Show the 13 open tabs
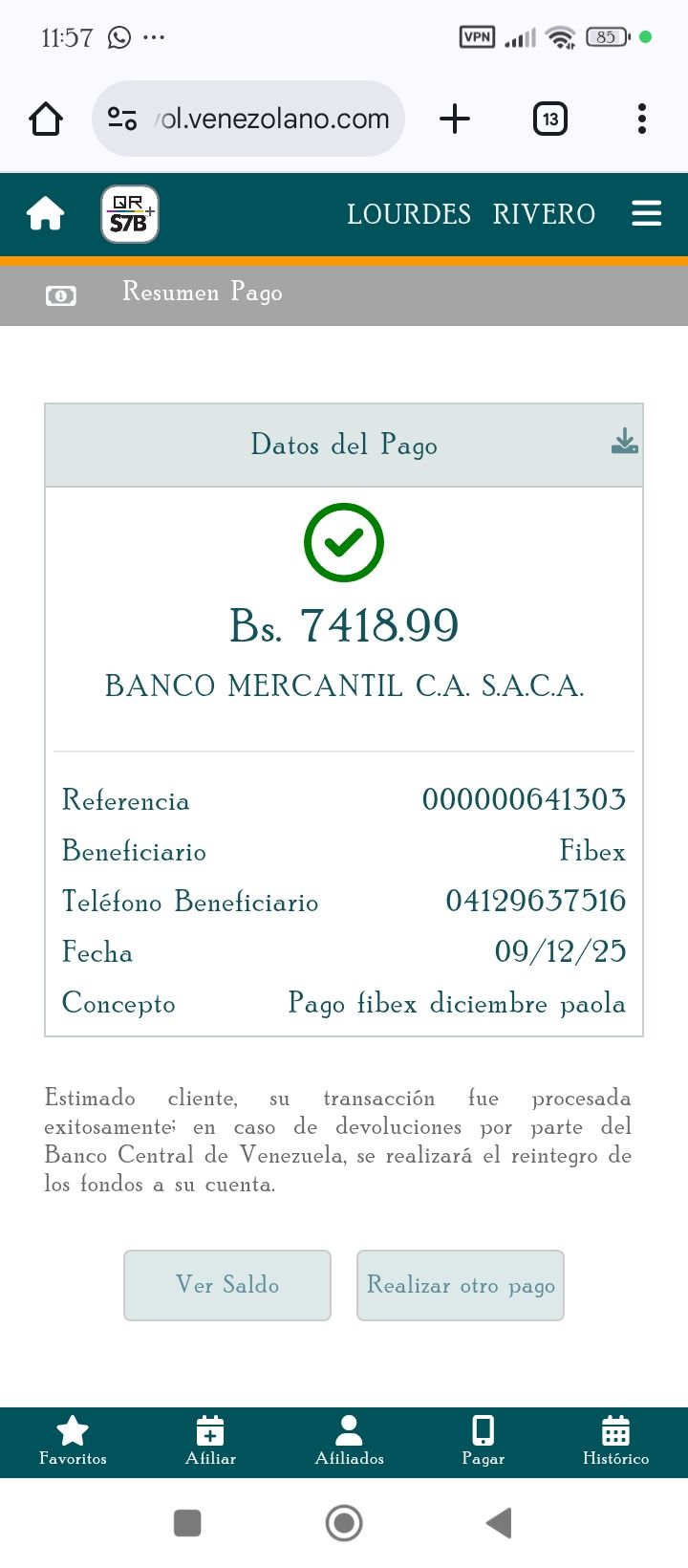The image size is (688, 1568). [x=549, y=120]
